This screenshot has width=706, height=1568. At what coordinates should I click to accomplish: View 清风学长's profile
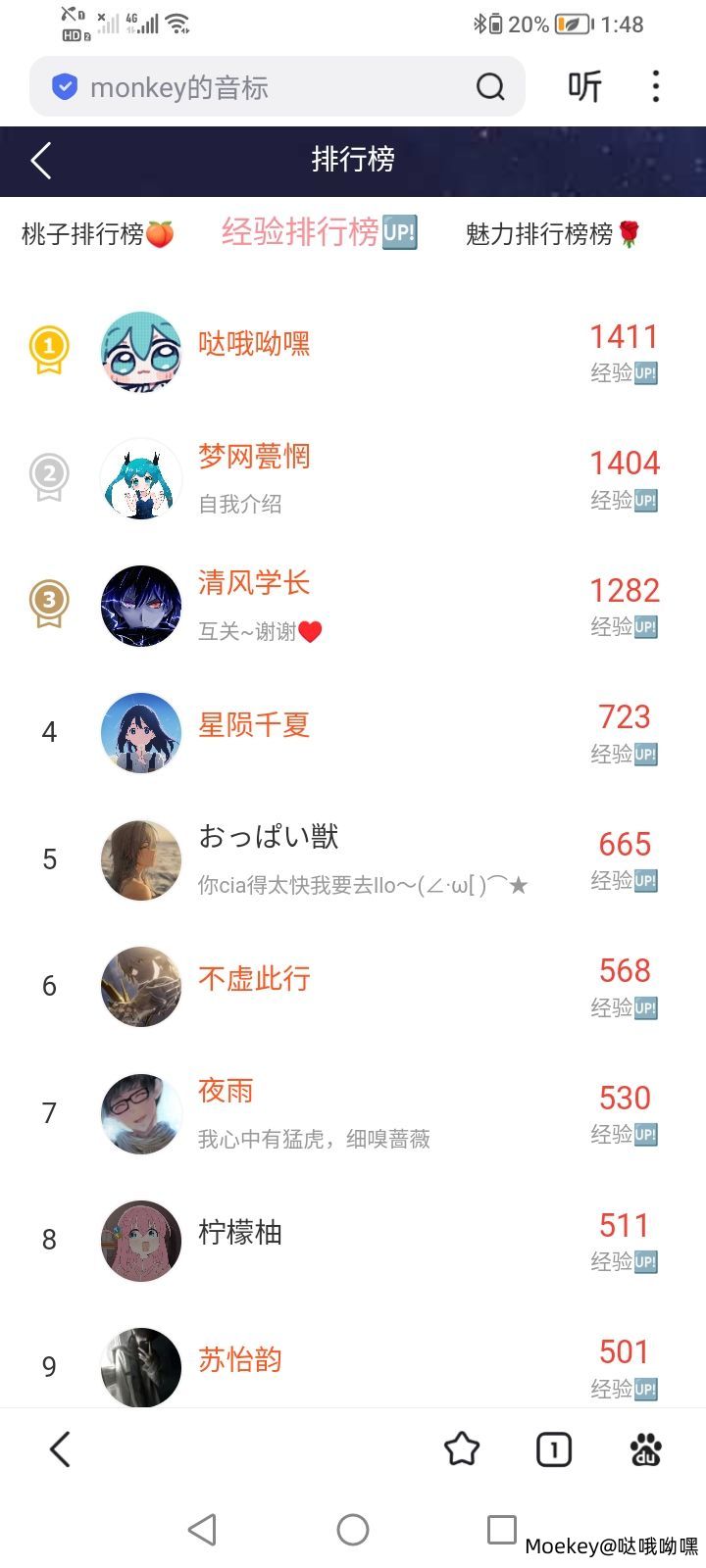[x=254, y=583]
